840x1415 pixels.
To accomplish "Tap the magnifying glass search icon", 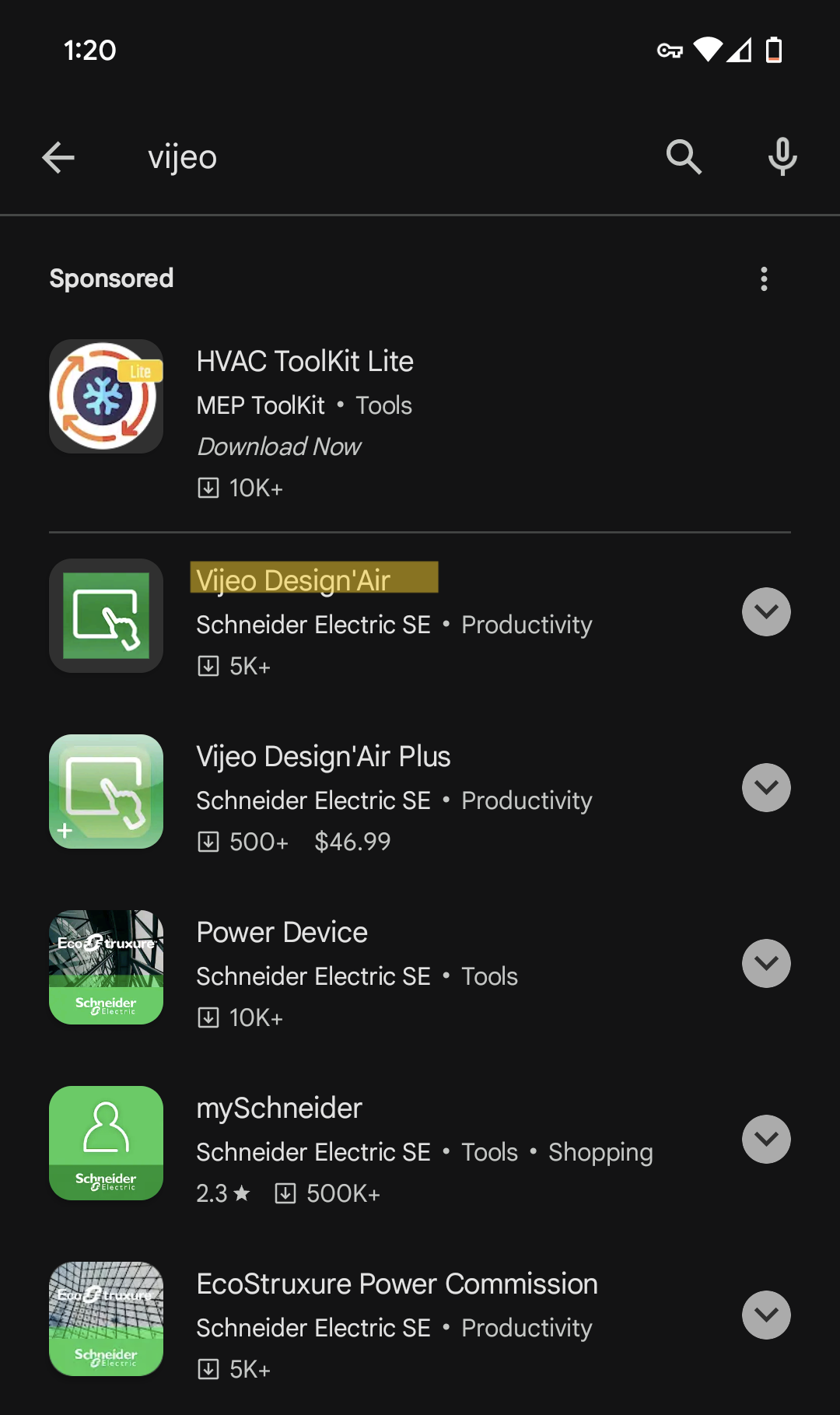I will point(684,158).
